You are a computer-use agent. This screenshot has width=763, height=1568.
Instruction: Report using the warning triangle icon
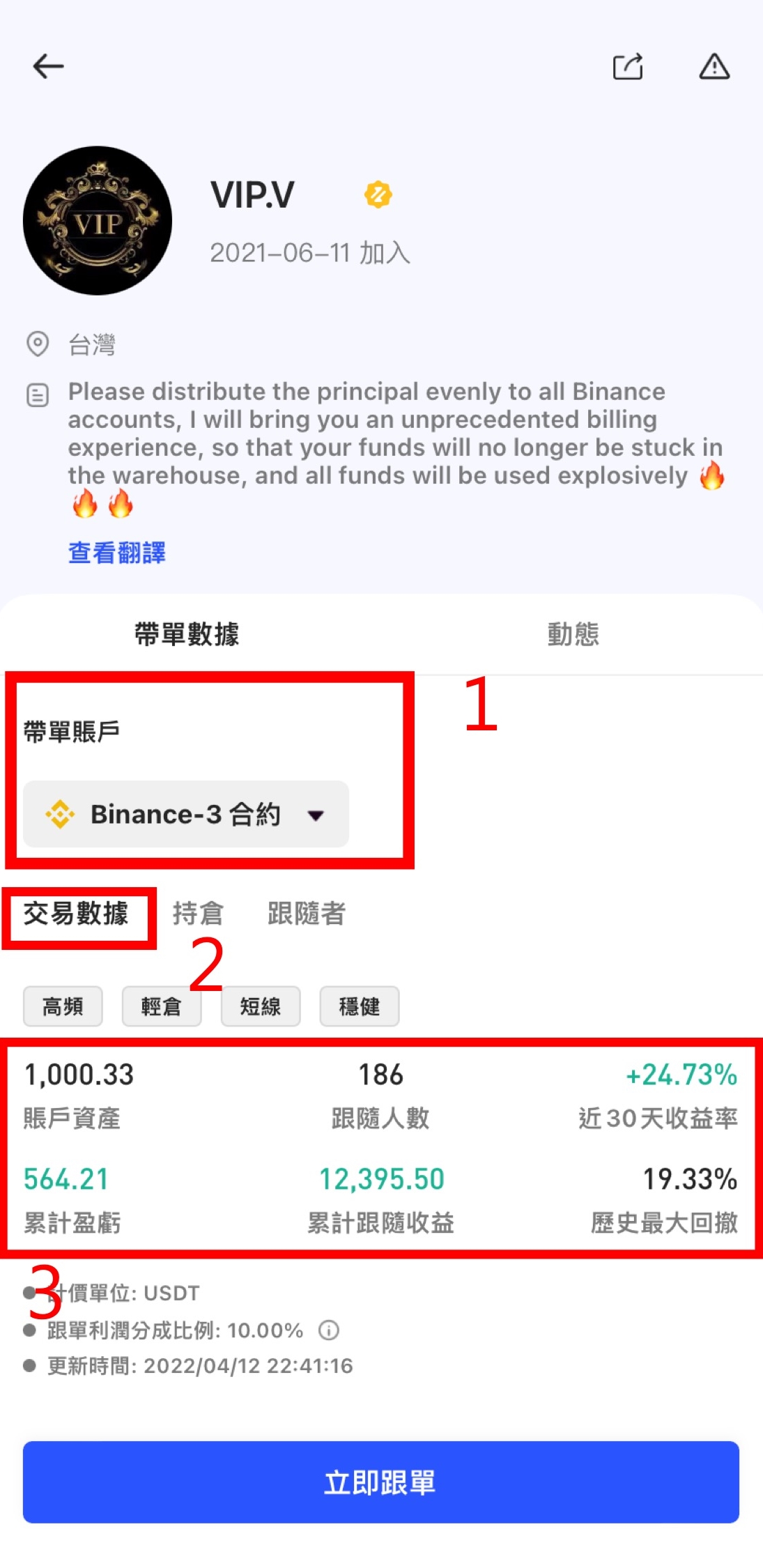coord(714,67)
